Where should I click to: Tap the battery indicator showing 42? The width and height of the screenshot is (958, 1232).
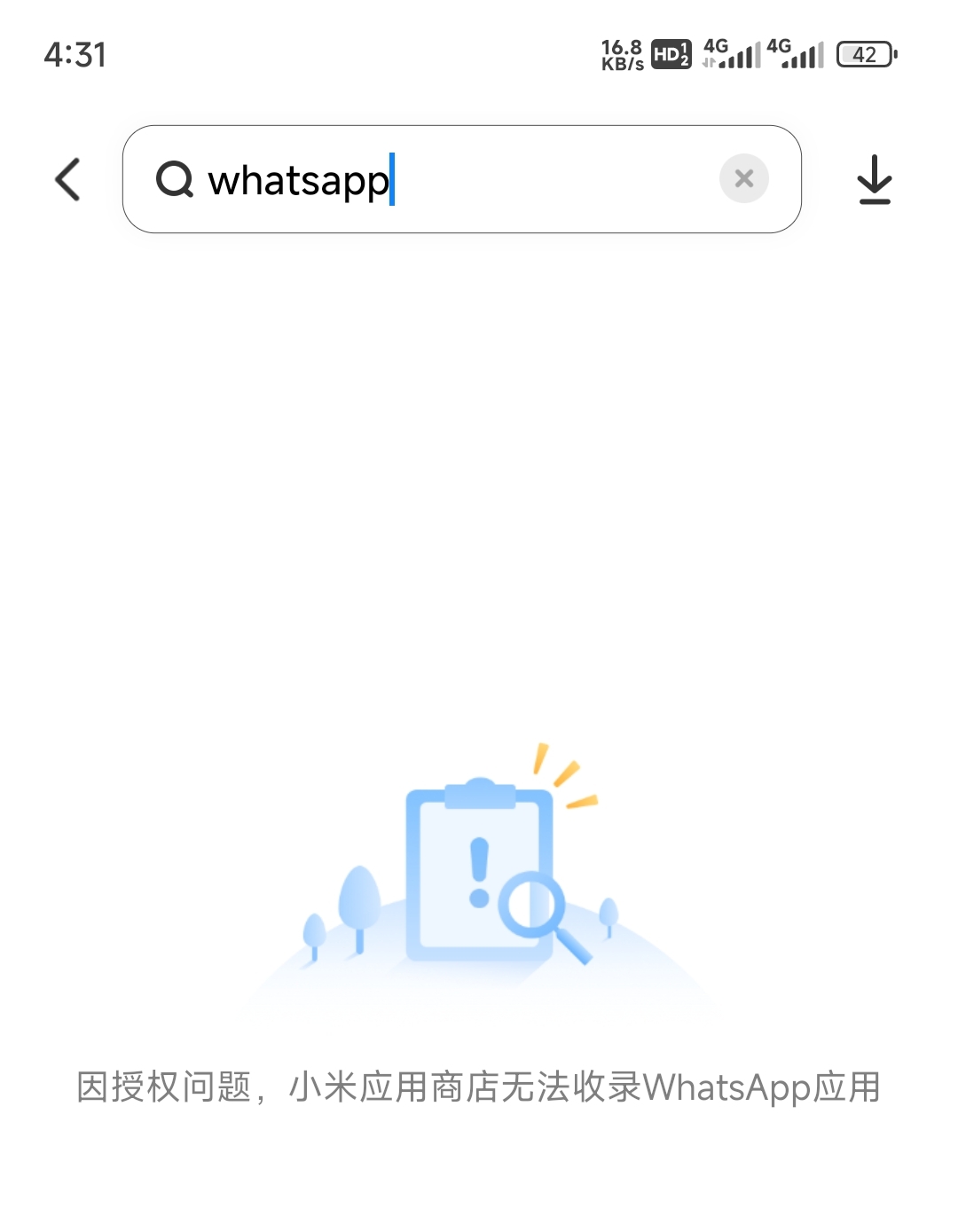click(865, 53)
